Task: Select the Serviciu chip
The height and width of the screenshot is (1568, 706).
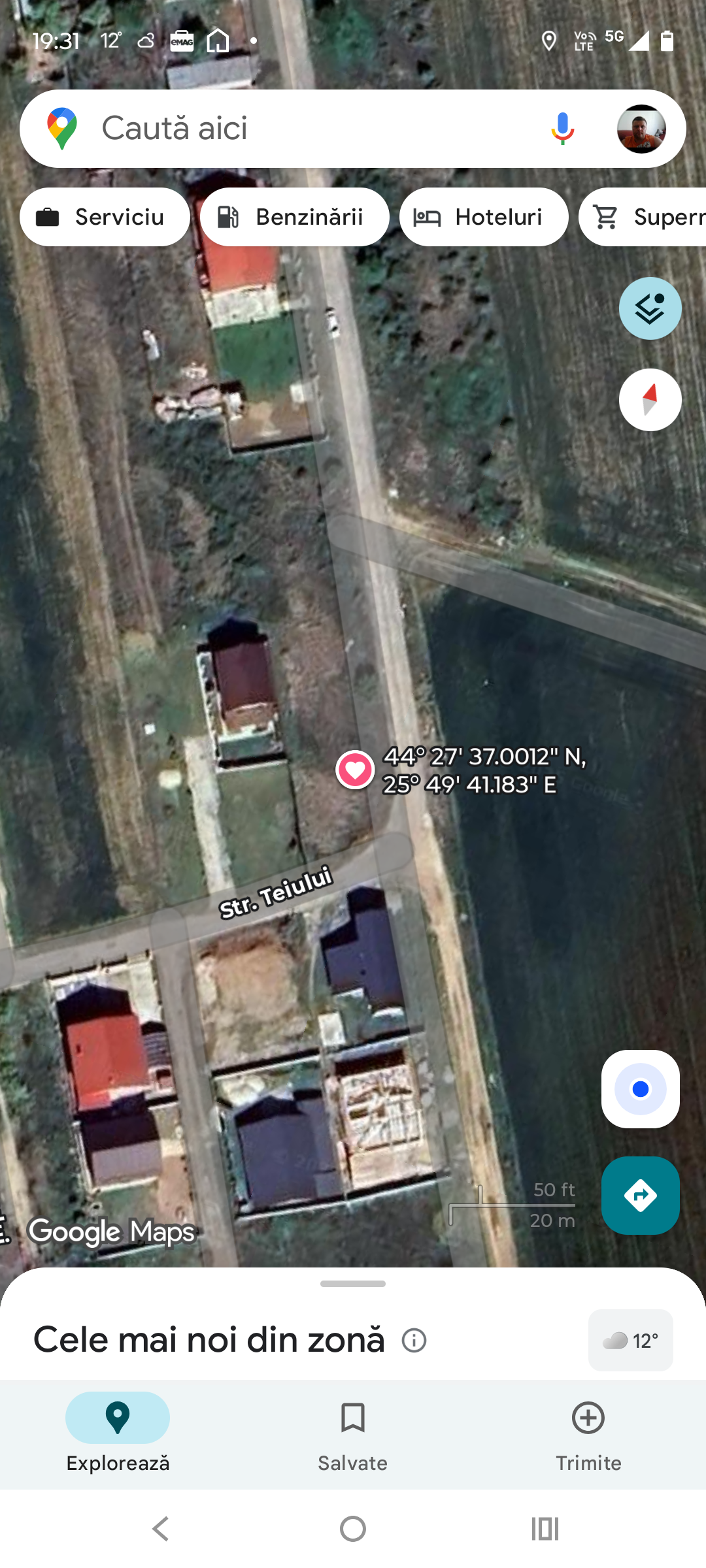Action: coord(105,217)
